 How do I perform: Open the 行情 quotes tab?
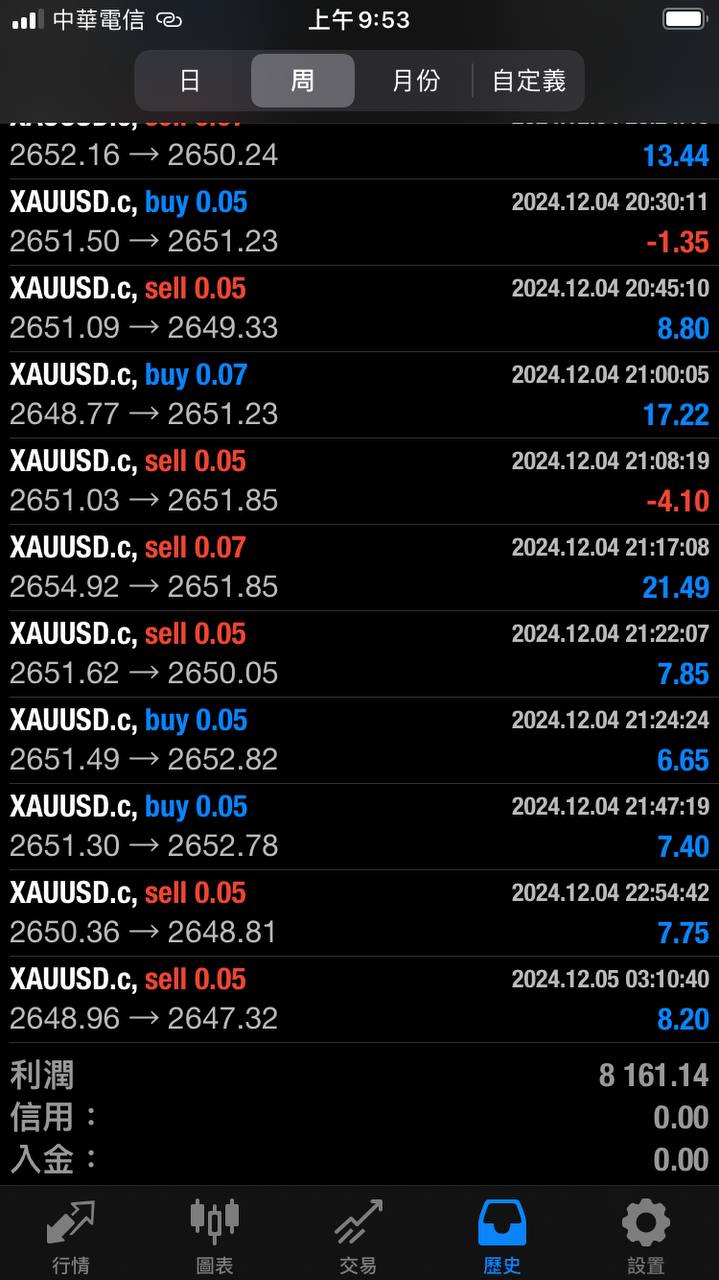tap(71, 1236)
